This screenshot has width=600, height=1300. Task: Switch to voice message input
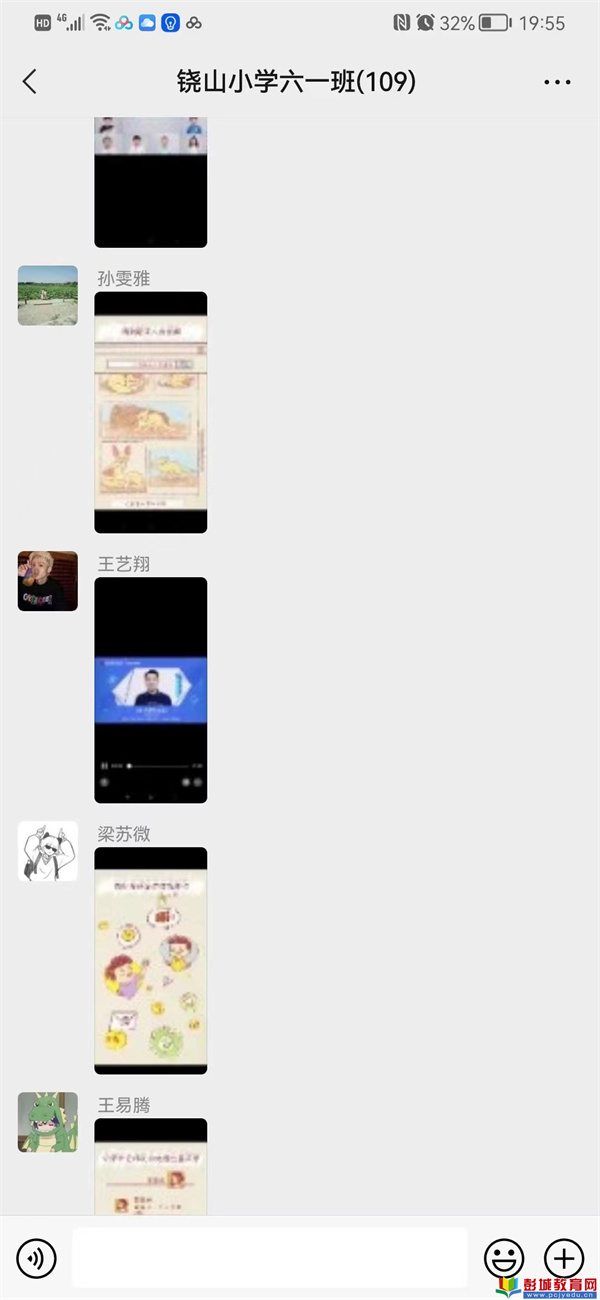[36, 1258]
